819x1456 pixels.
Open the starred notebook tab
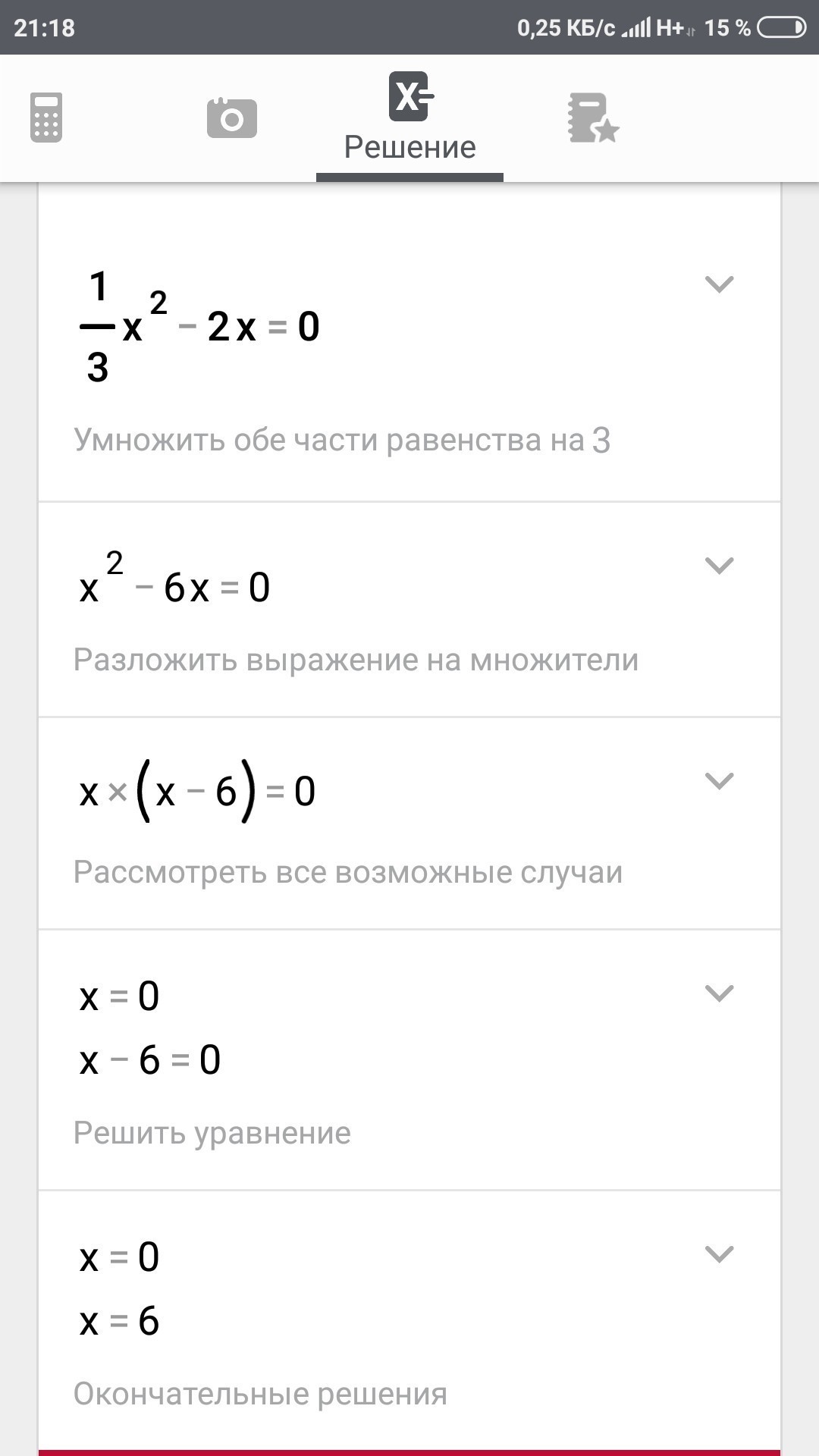coord(594,118)
